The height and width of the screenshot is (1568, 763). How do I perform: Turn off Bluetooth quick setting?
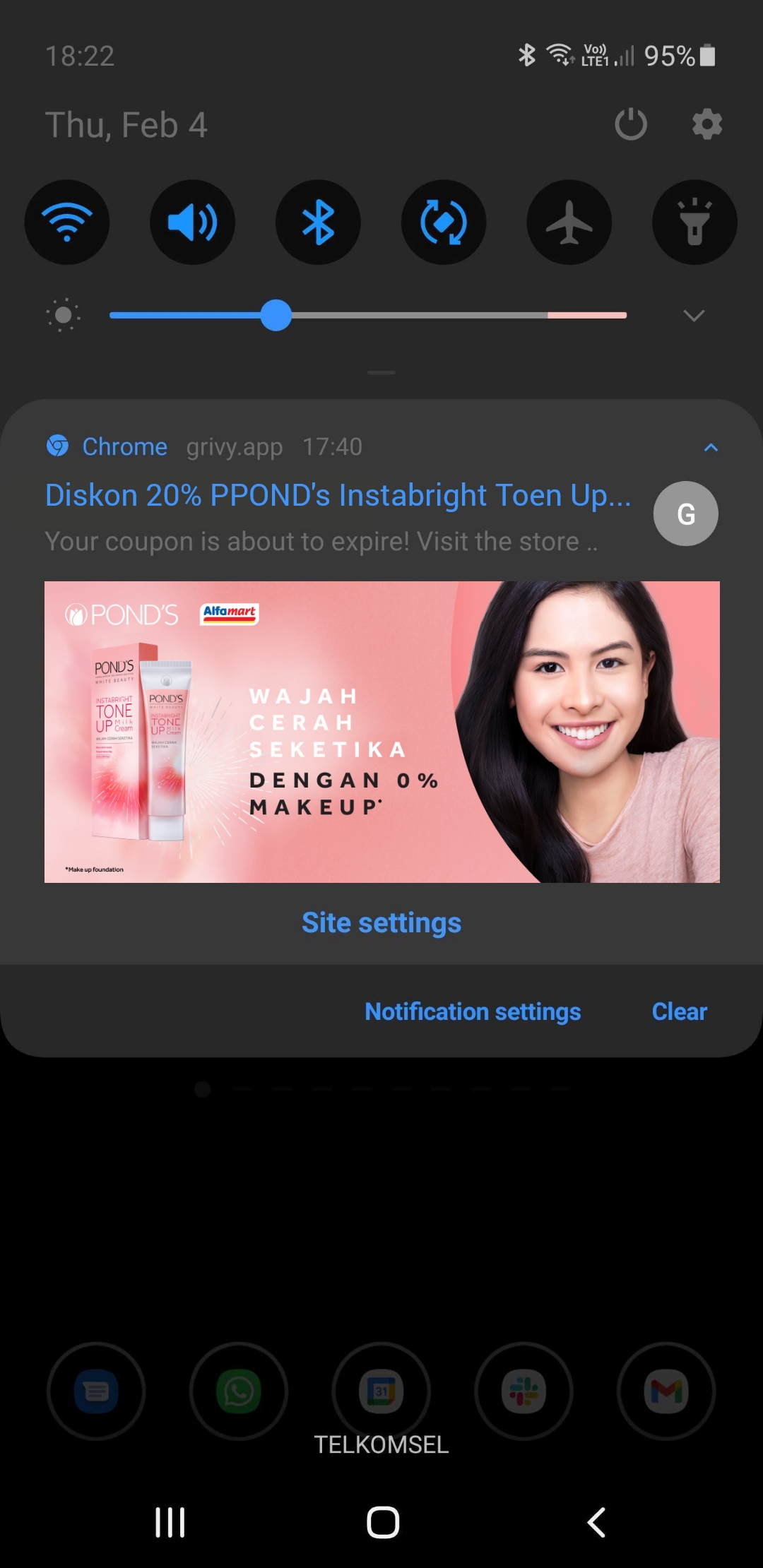tap(318, 222)
